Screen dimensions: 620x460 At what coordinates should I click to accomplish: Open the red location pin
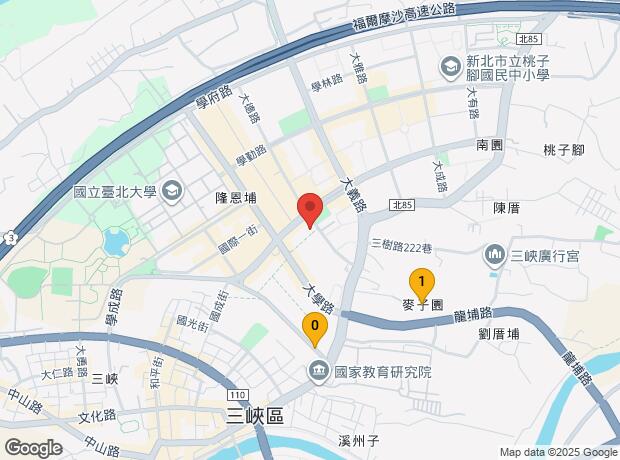pyautogui.click(x=310, y=210)
